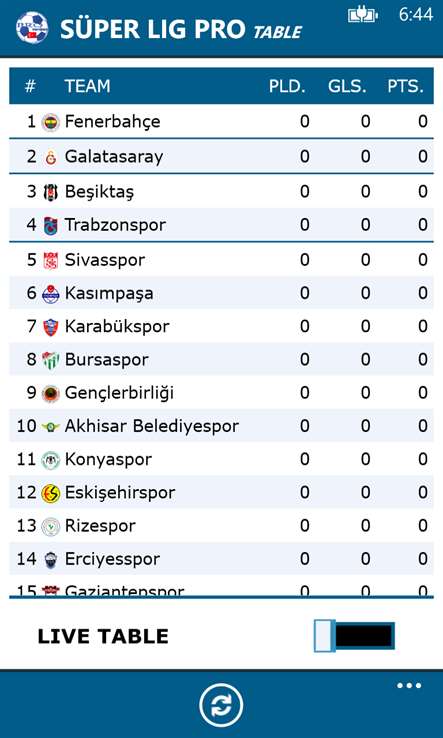Open Beşiktaş in the table
Screen dimensions: 443x738
[x=221, y=192]
